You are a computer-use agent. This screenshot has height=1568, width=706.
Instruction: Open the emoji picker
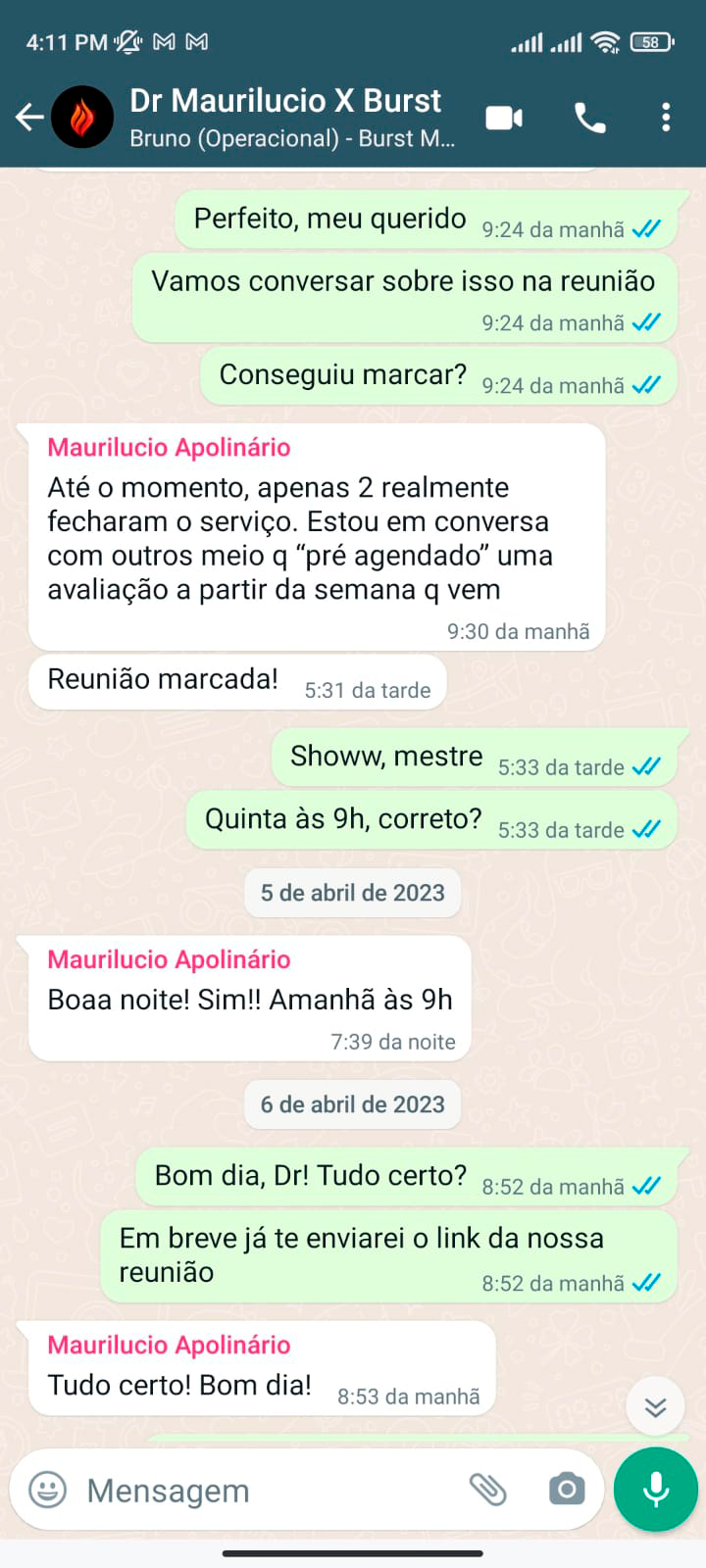pyautogui.click(x=47, y=1490)
